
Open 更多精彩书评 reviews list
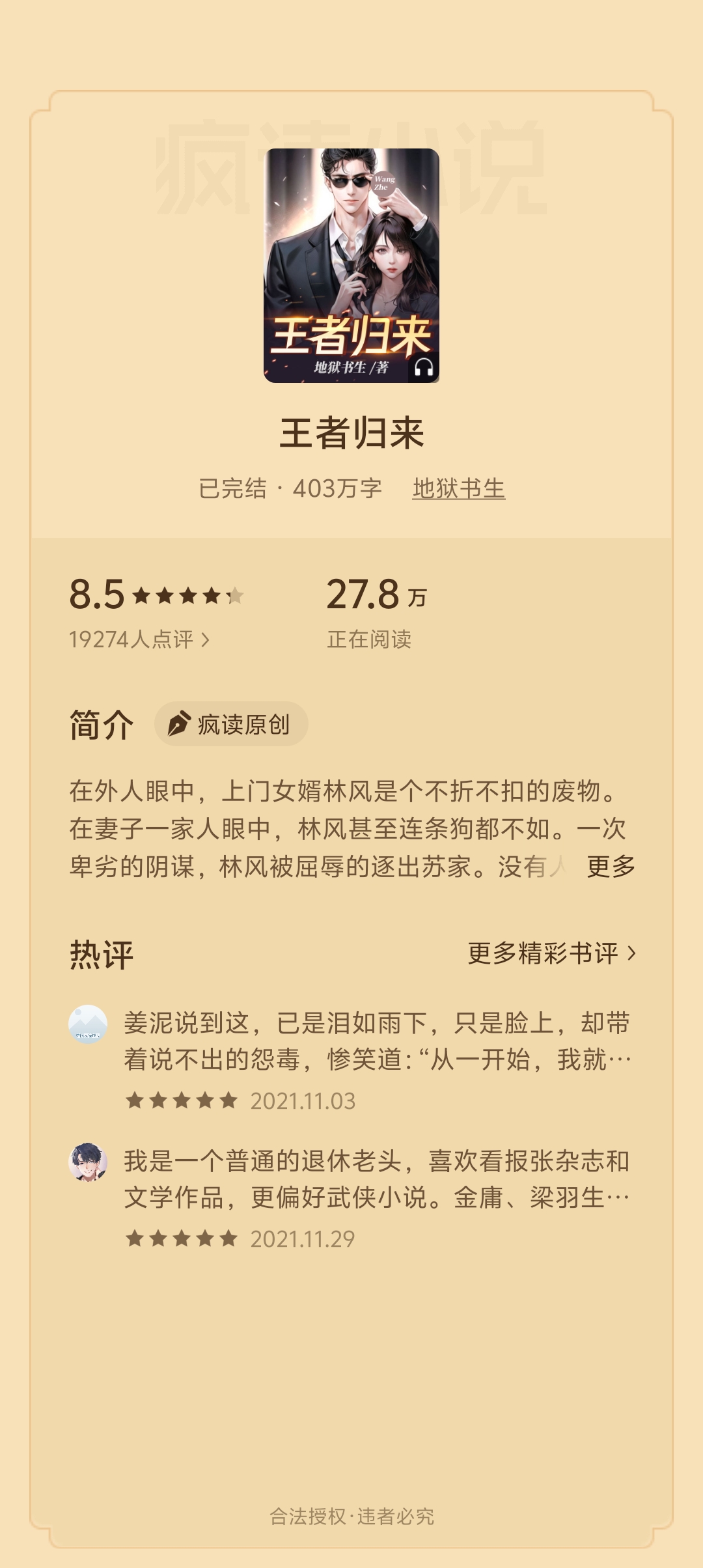pos(552,953)
